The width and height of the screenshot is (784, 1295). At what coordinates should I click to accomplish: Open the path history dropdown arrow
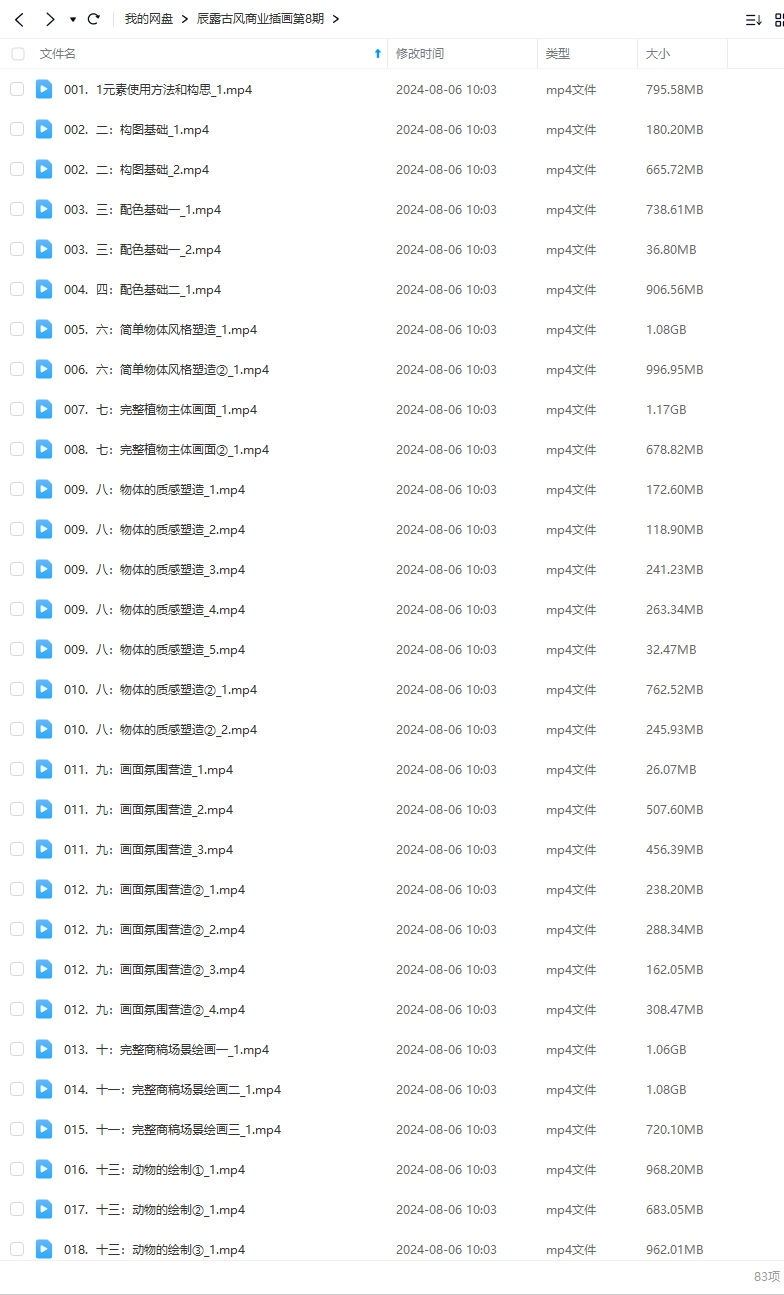point(73,20)
